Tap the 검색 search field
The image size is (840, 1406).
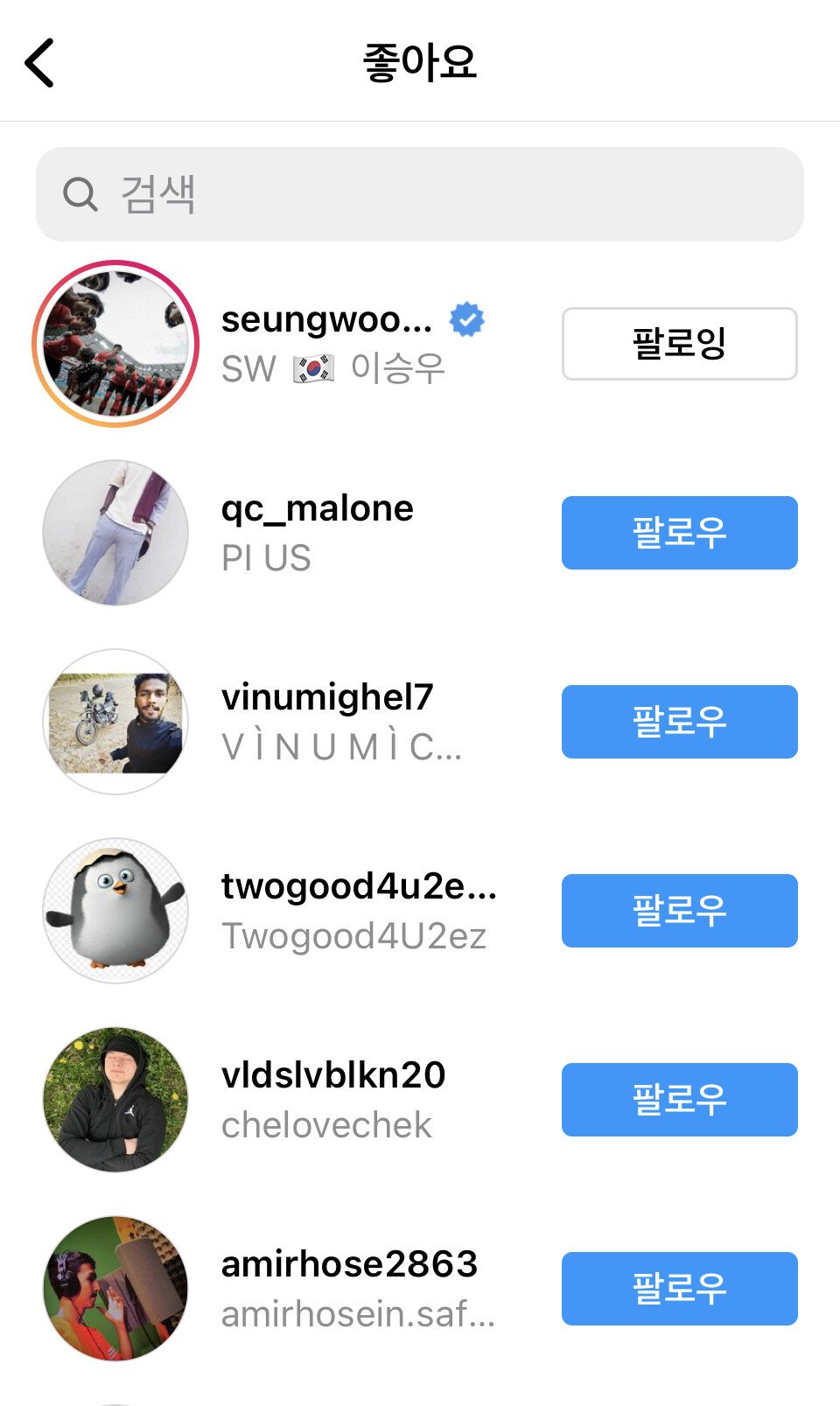(420, 194)
